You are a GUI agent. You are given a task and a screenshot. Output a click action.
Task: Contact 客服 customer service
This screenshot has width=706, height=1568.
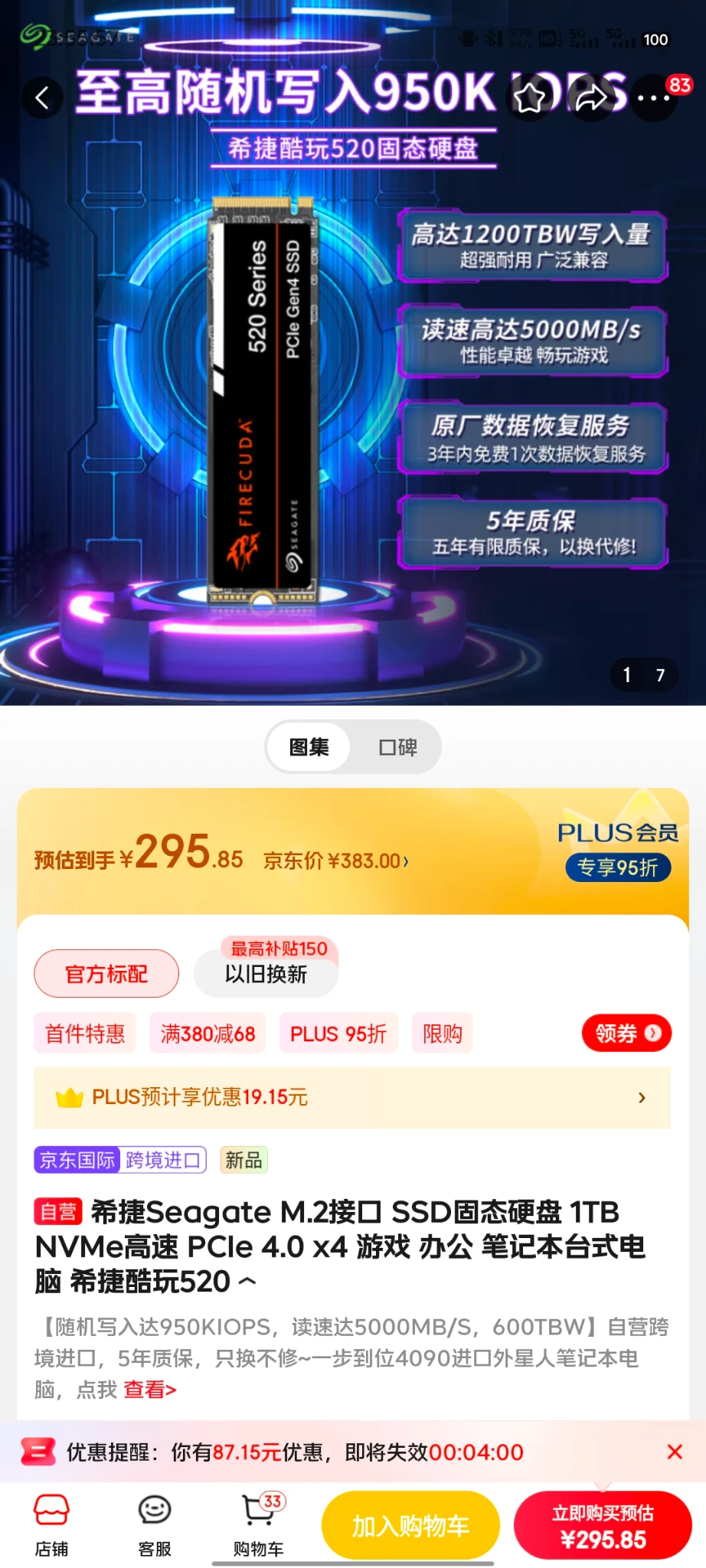pos(155,1525)
